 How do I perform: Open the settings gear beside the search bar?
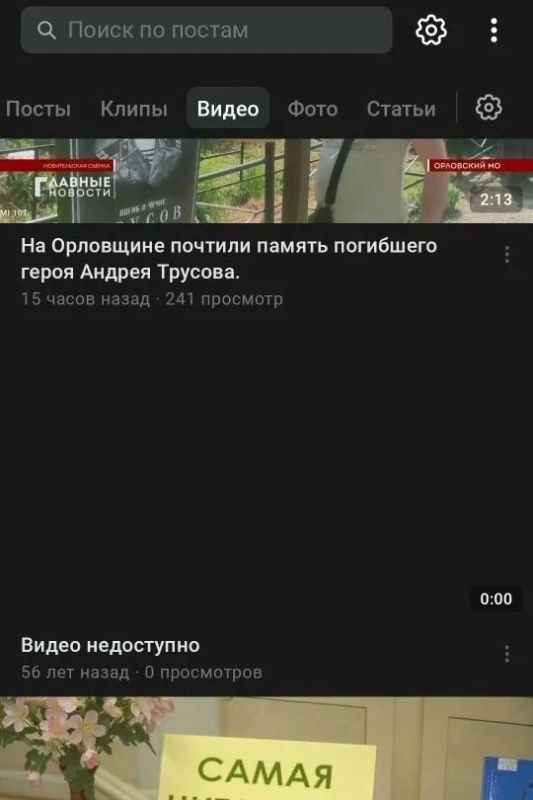tap(431, 30)
